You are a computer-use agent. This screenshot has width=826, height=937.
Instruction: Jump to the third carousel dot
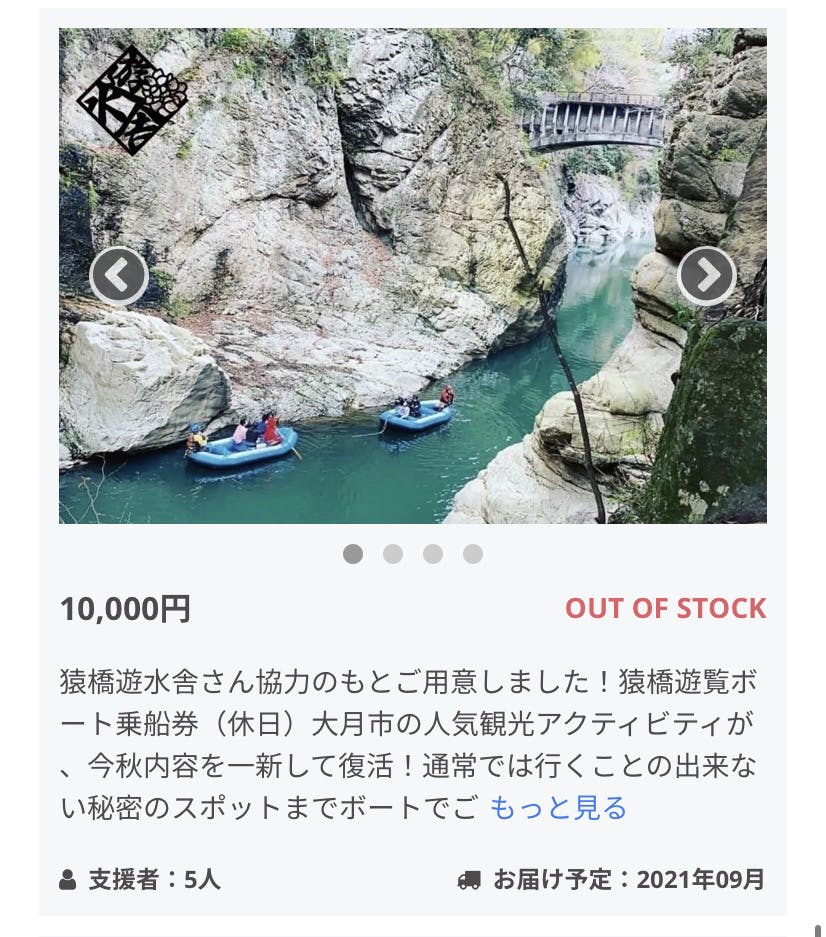tap(433, 554)
